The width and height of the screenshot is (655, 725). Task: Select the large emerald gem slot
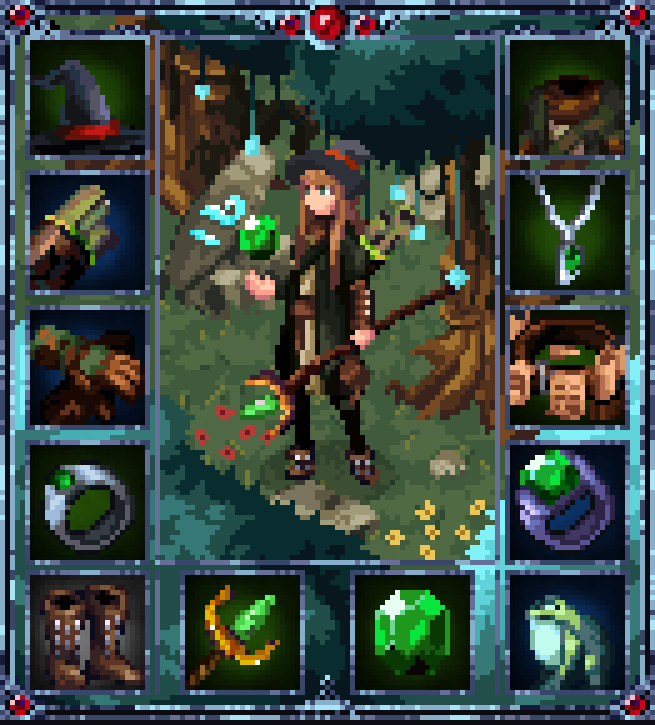click(x=411, y=634)
